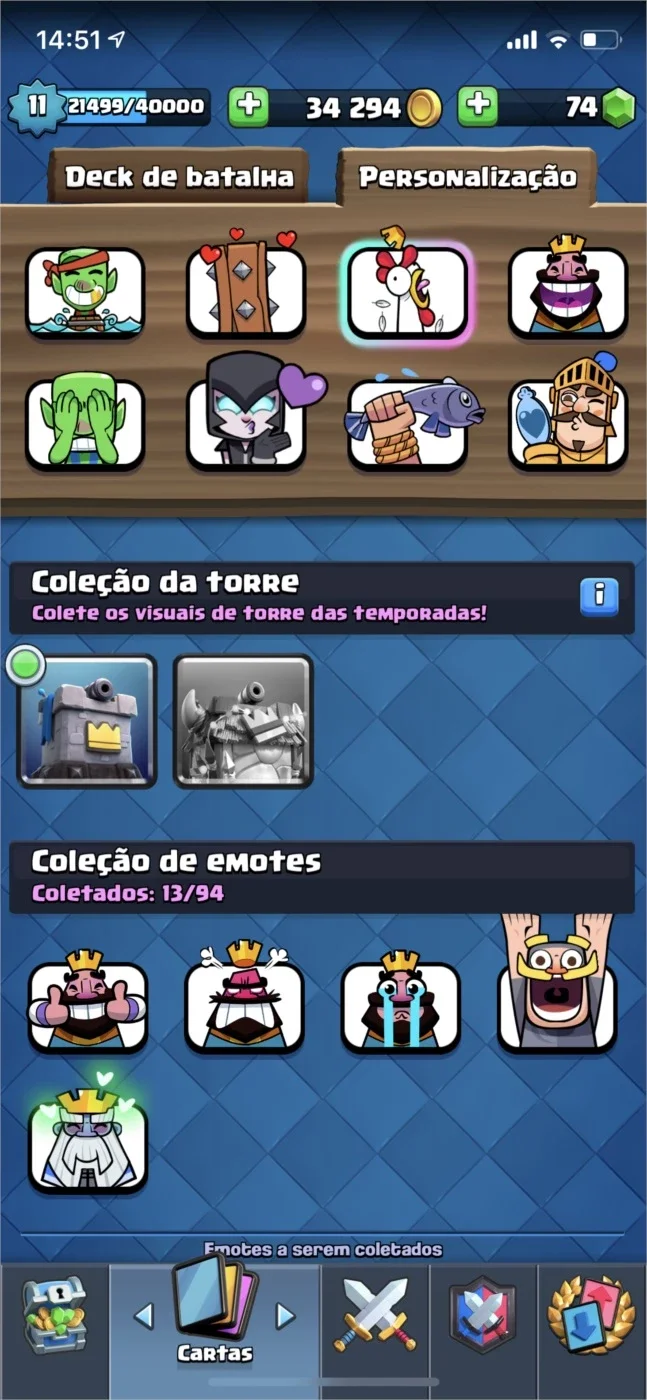Buy gems with the green plus button

477,106
